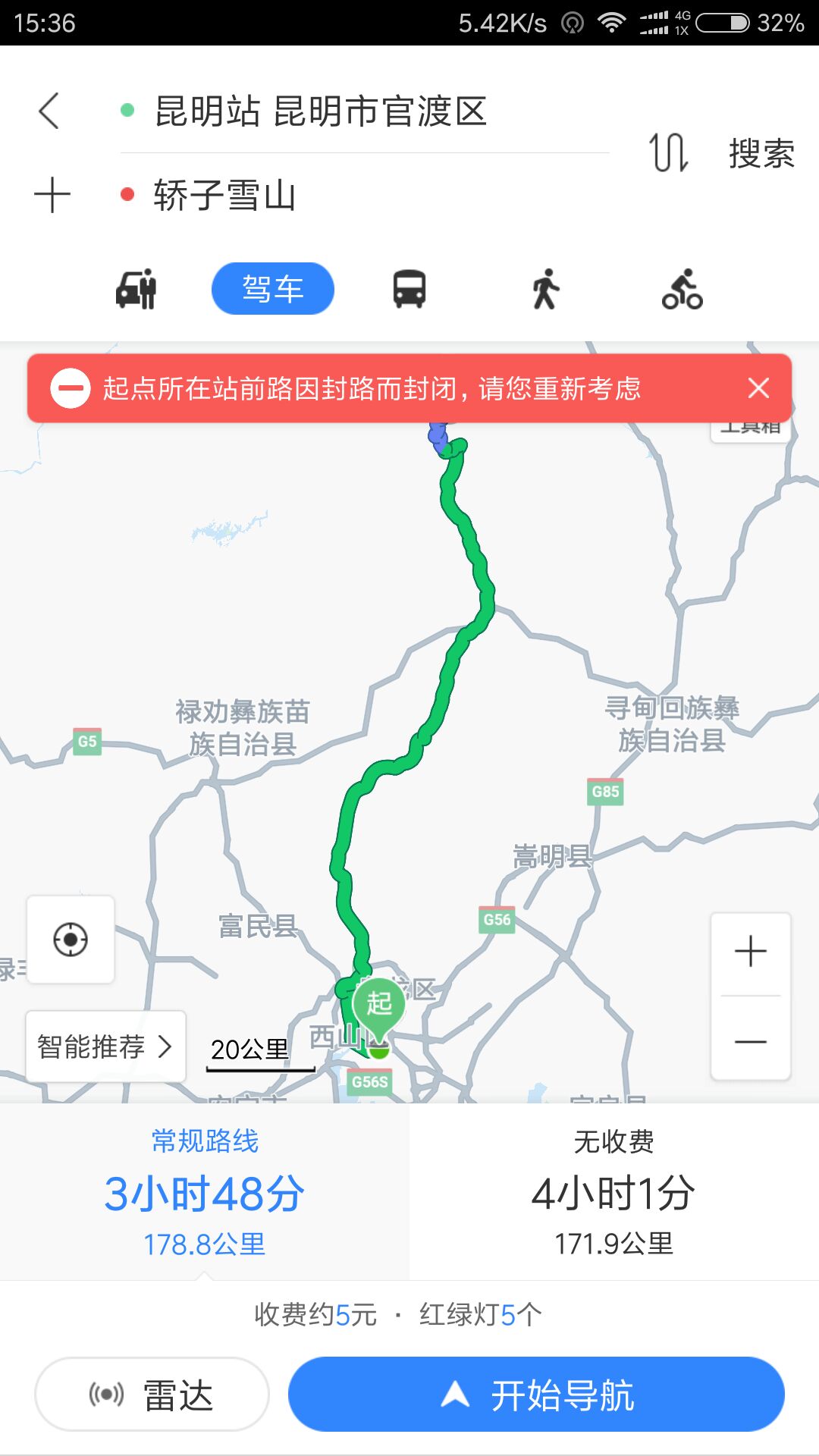The image size is (819, 1456).
Task: Dismiss the road closure warning banner
Action: click(758, 388)
